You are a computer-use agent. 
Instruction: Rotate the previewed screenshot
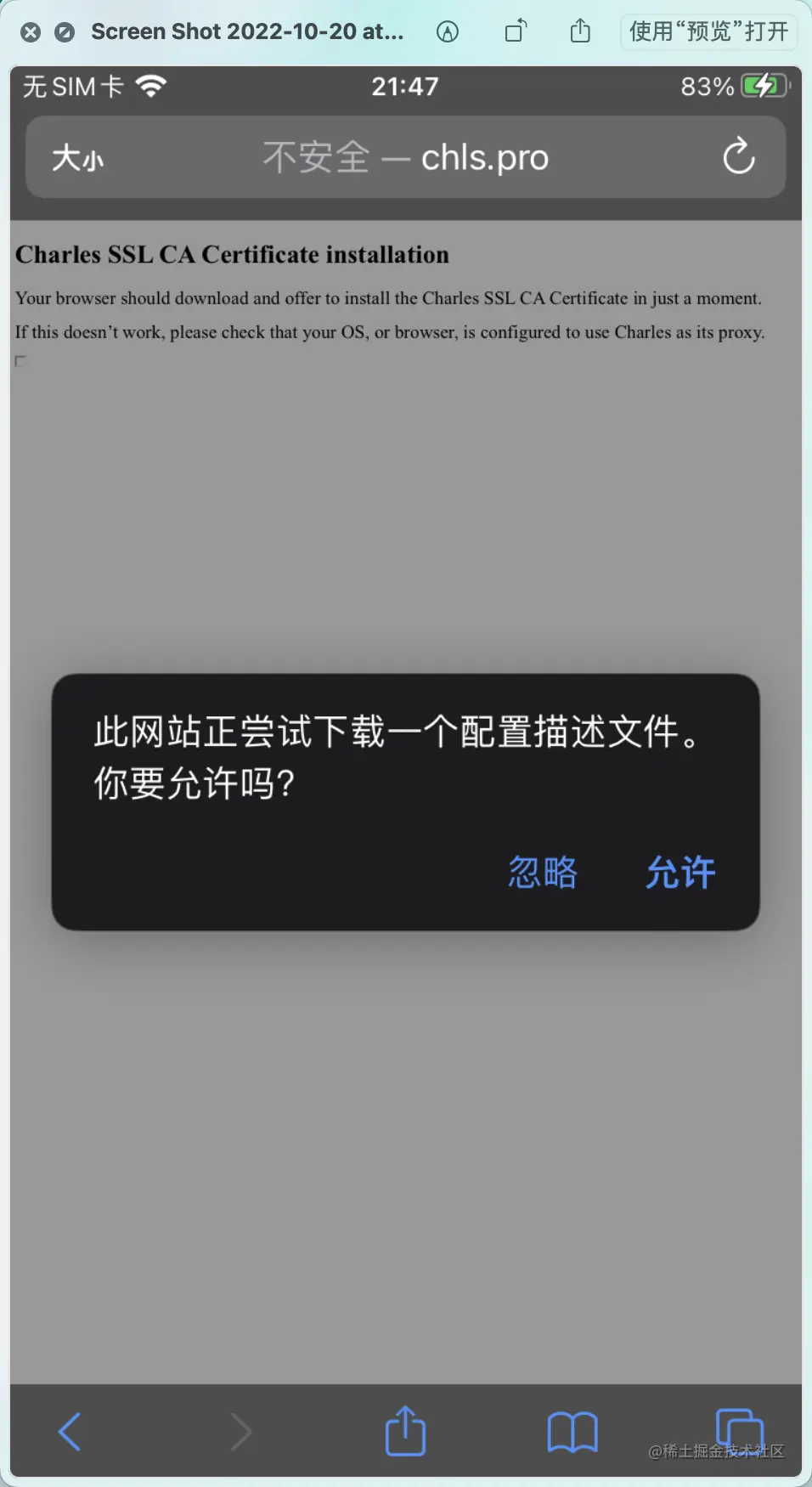pyautogui.click(x=516, y=32)
